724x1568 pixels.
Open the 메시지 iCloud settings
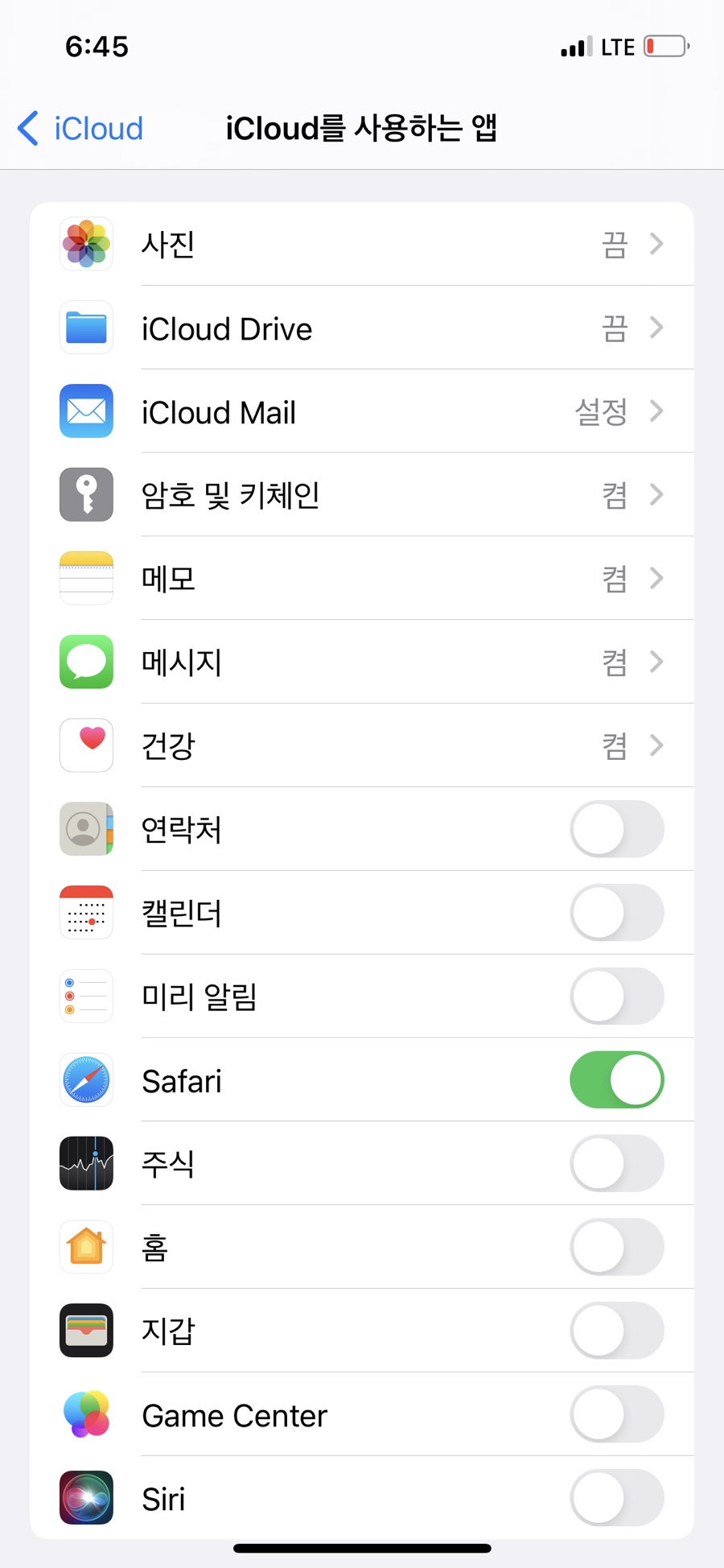(362, 662)
